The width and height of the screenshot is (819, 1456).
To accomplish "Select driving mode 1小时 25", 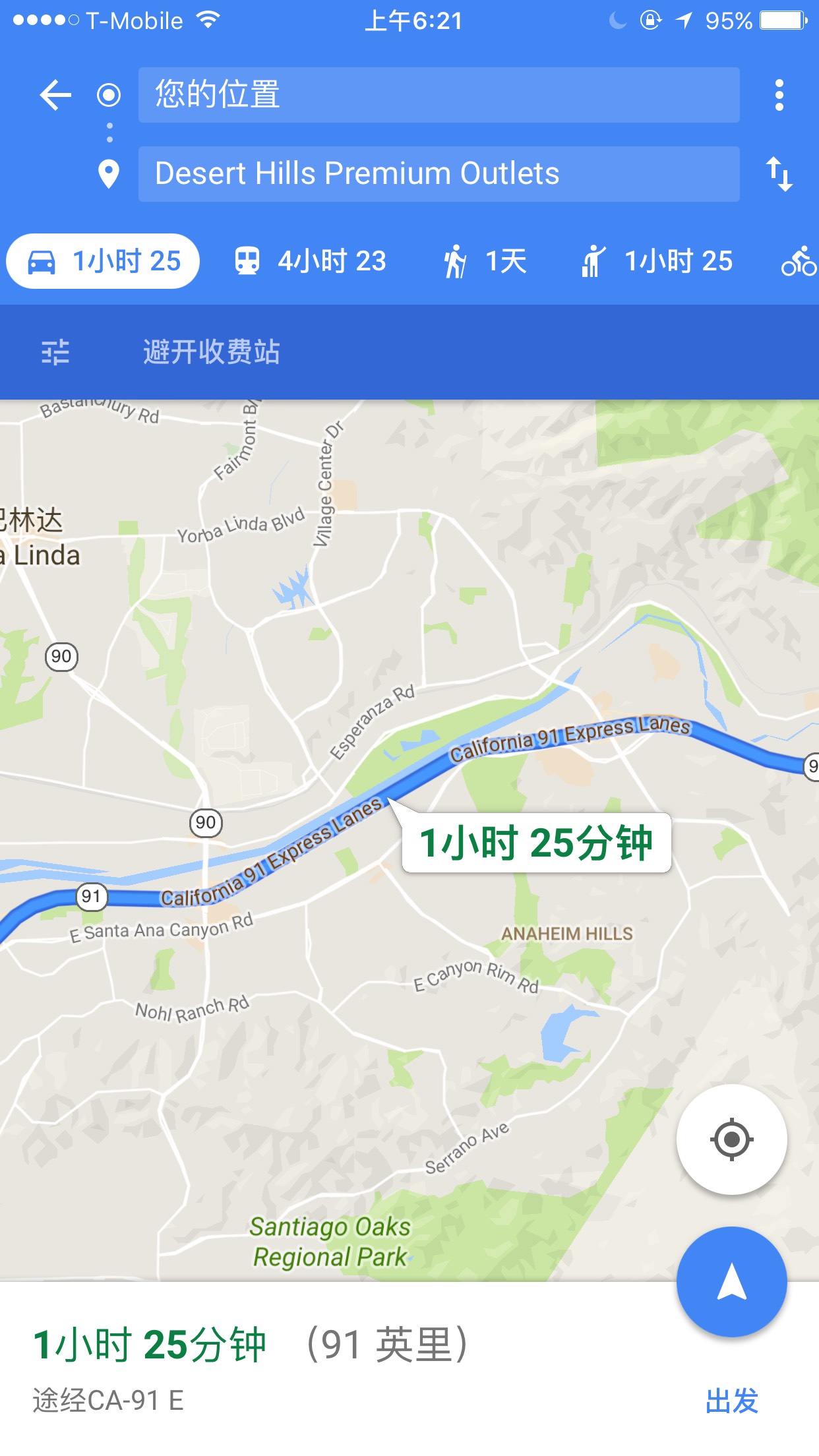I will click(103, 261).
